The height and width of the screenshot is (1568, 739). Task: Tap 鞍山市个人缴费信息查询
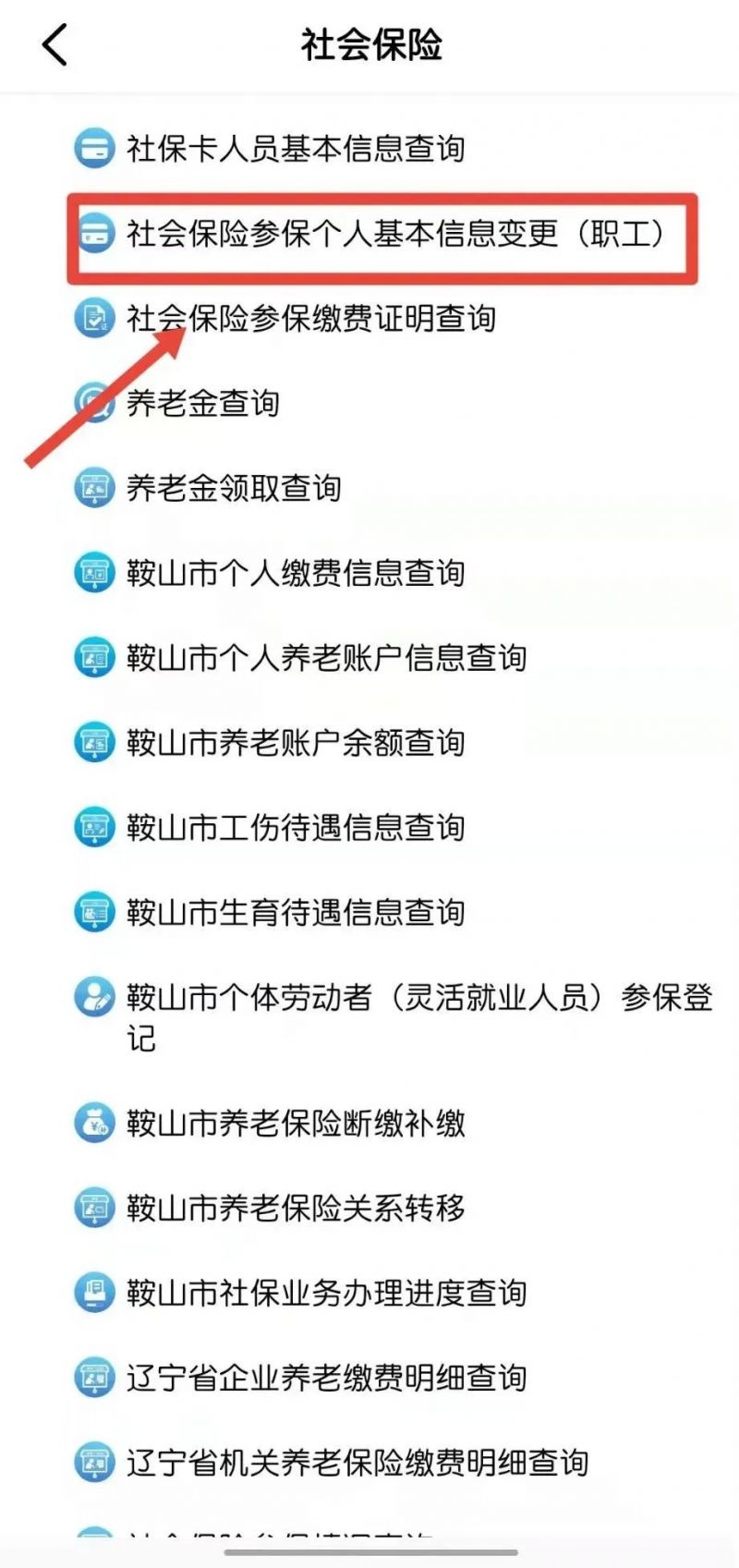[295, 574]
